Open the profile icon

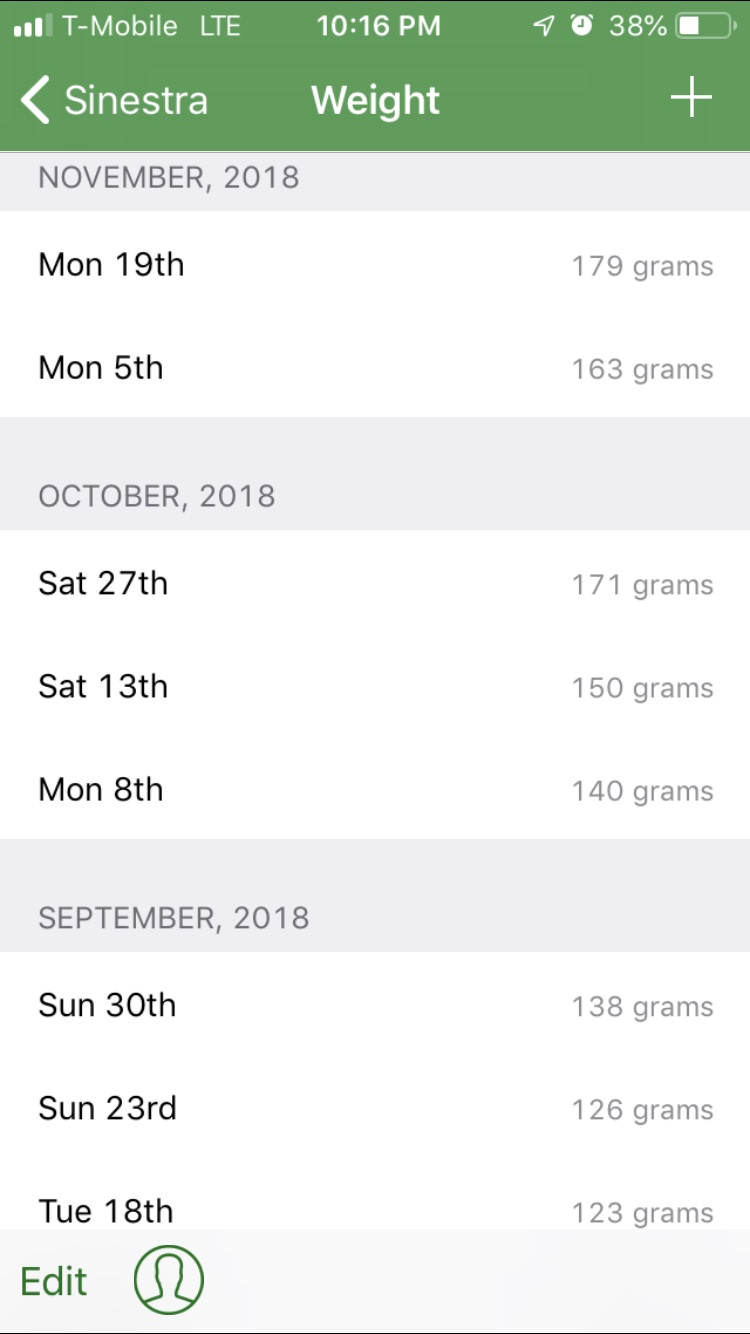(169, 1280)
